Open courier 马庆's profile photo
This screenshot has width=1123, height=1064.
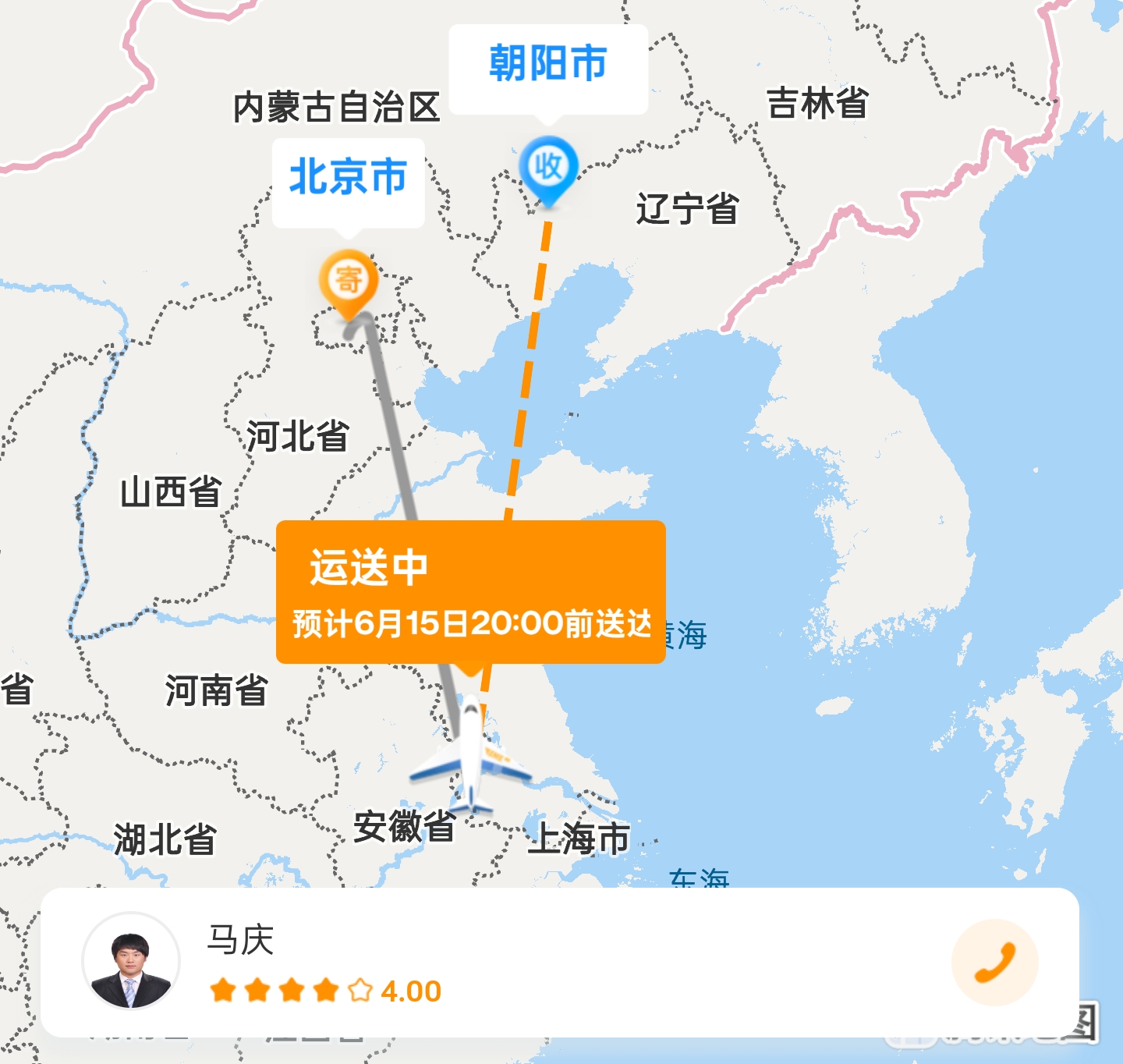pyautogui.click(x=131, y=961)
